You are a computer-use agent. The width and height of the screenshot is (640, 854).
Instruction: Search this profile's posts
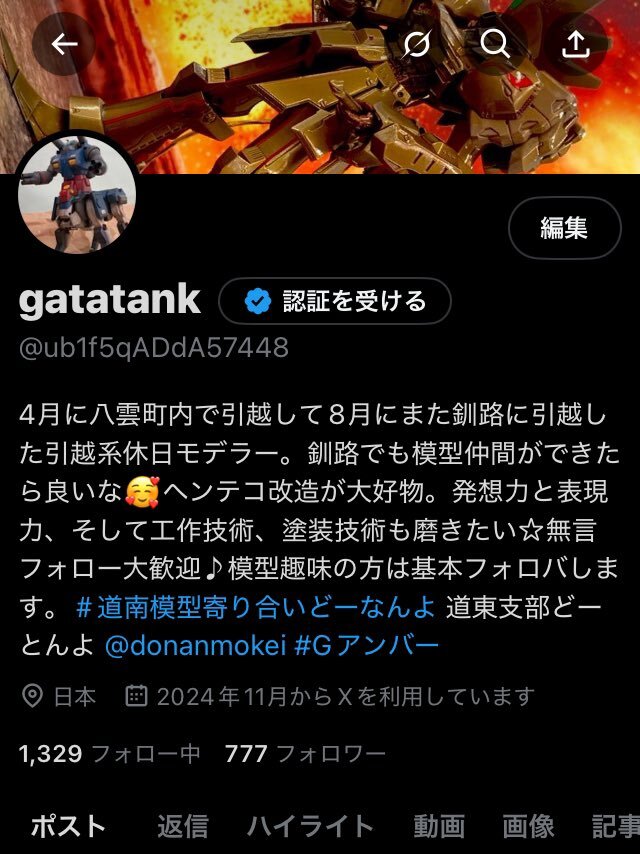tap(495, 44)
